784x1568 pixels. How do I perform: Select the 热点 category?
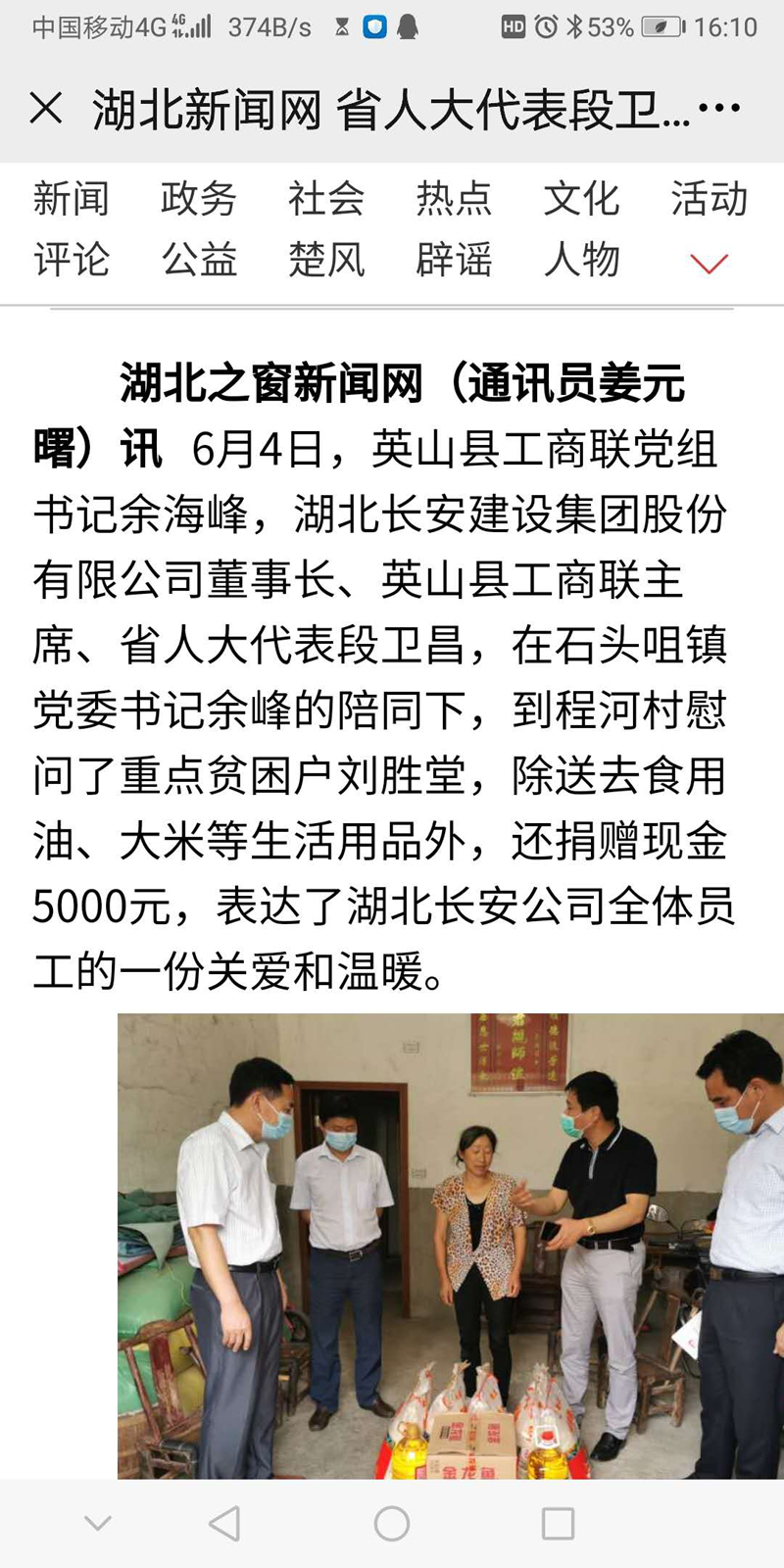(454, 199)
